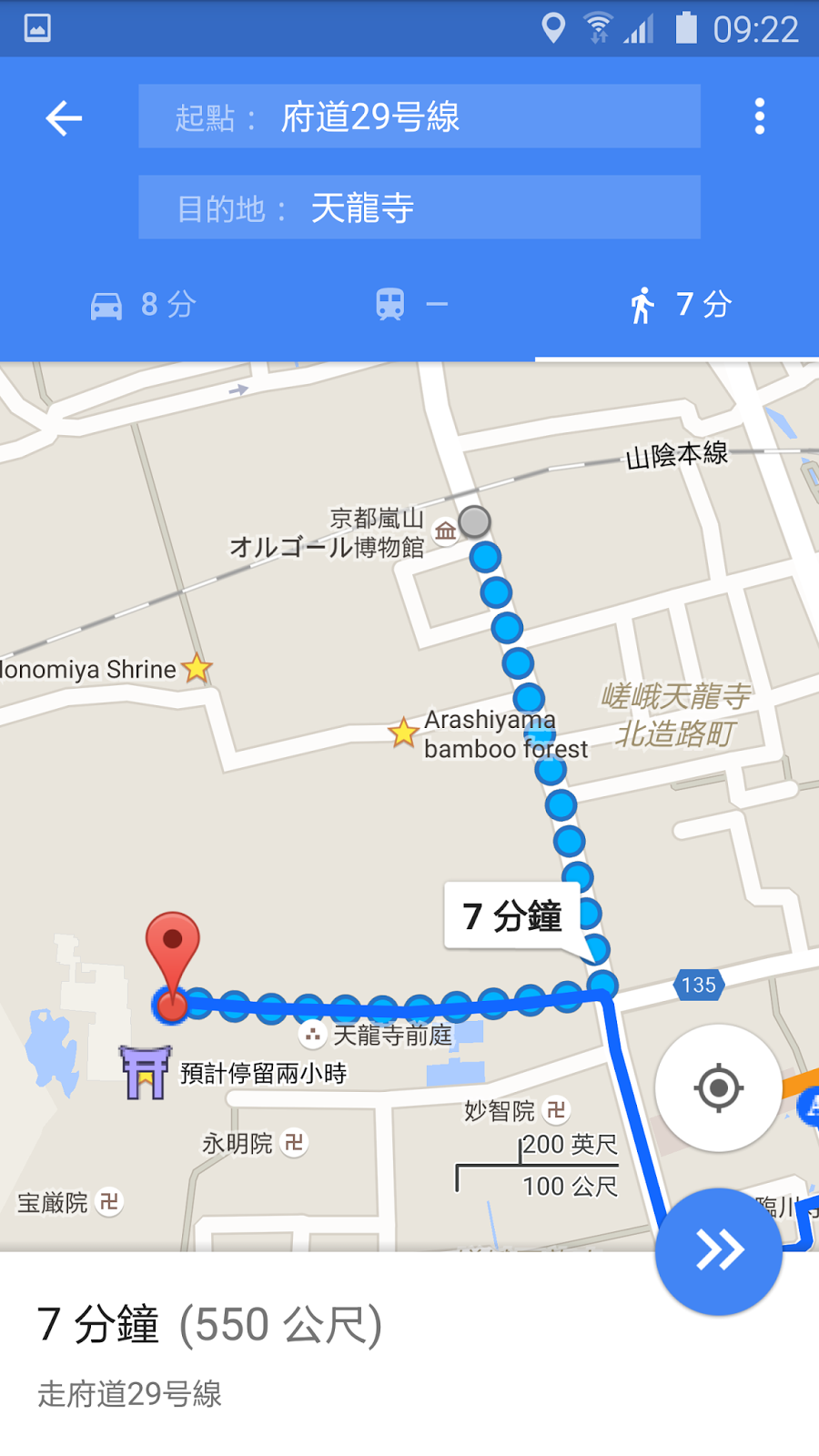Tap the 京都嵐山オルゴール博物館 museum marker

pos(445,531)
